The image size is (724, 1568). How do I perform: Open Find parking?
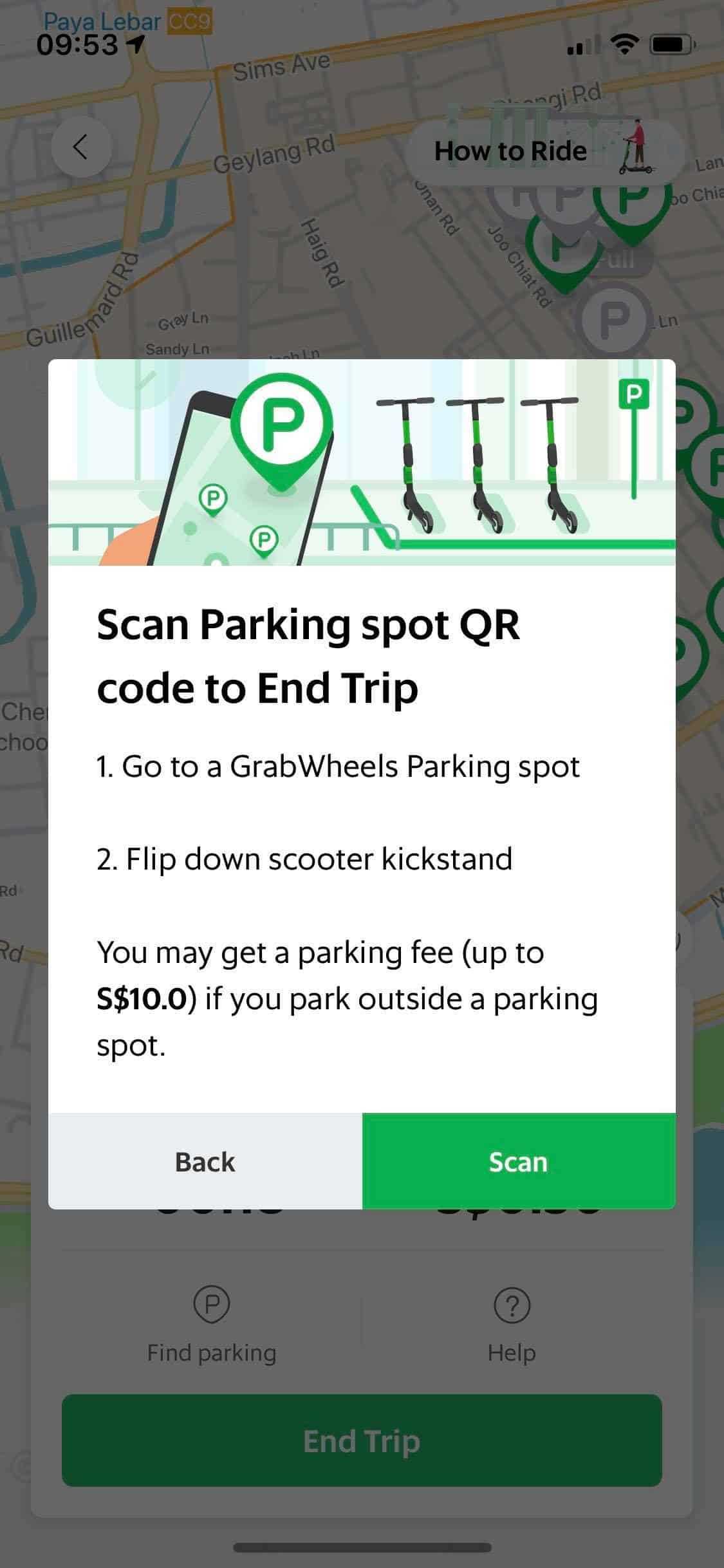tap(212, 1326)
